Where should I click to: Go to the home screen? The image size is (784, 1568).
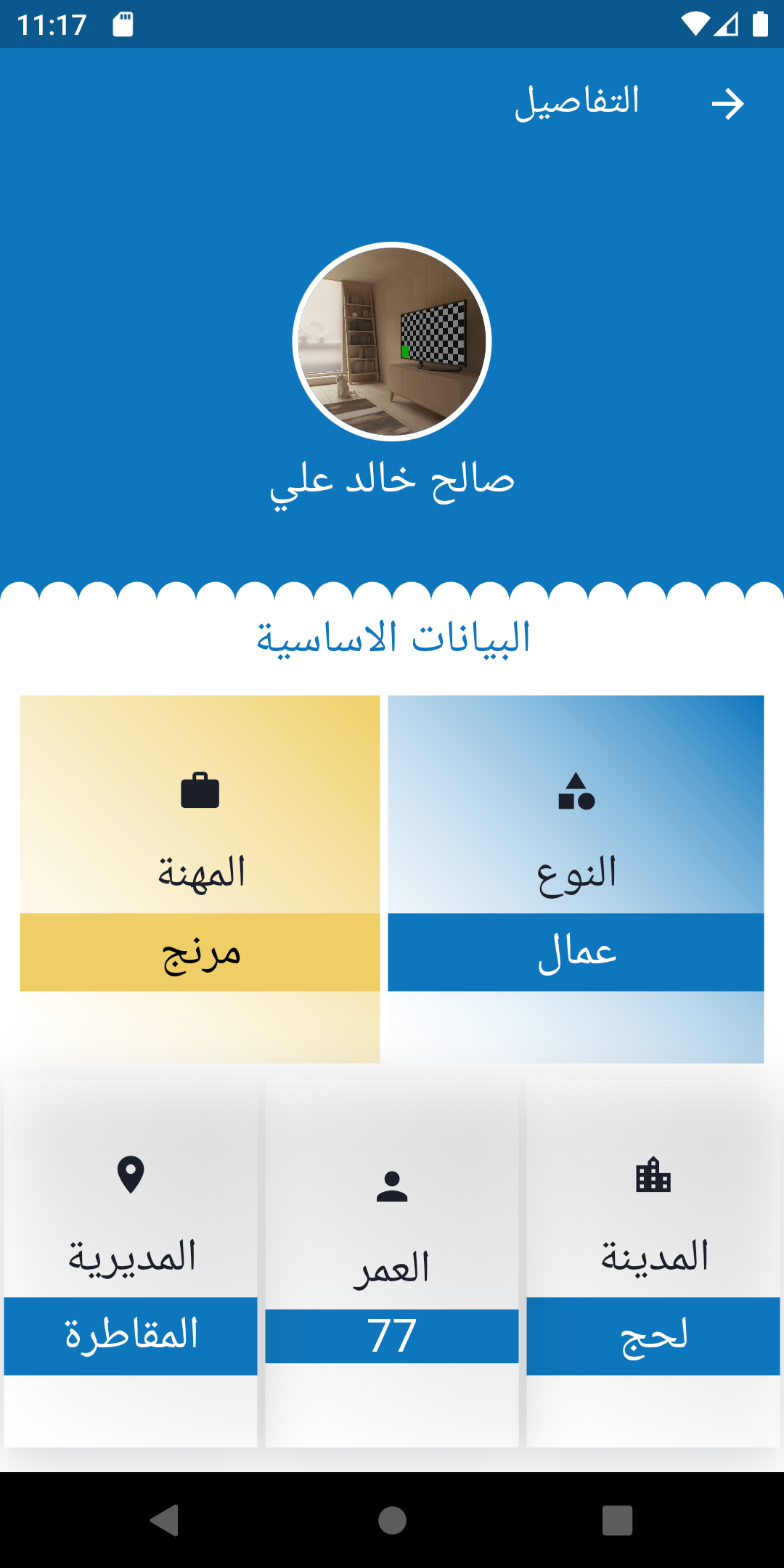click(x=392, y=1519)
